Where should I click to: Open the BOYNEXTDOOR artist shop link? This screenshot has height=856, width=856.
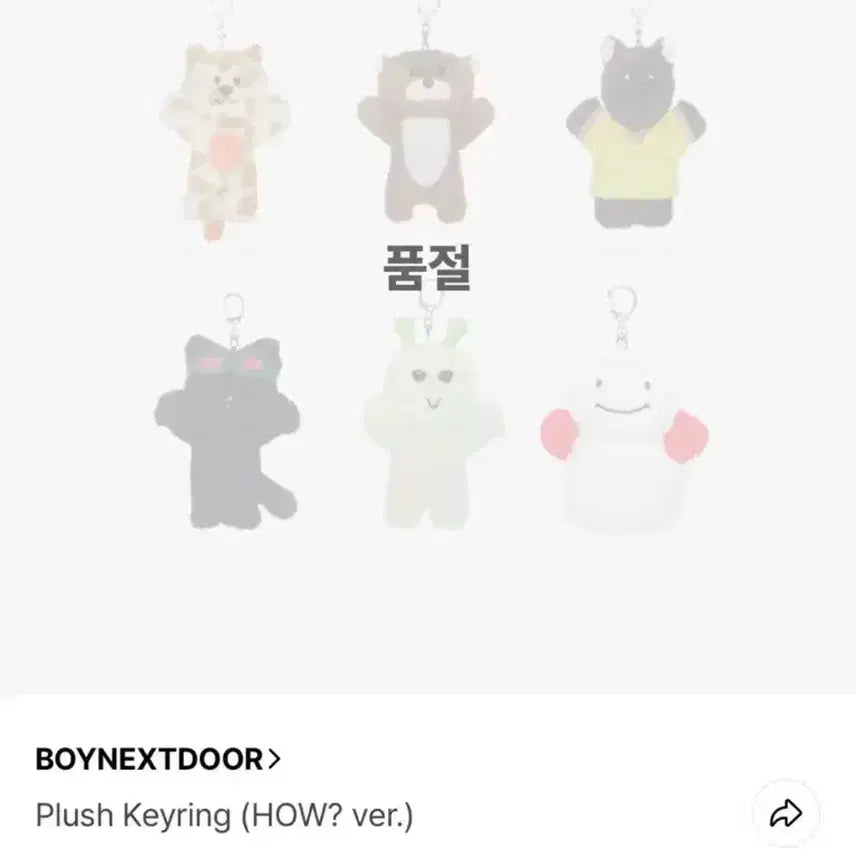click(x=158, y=759)
